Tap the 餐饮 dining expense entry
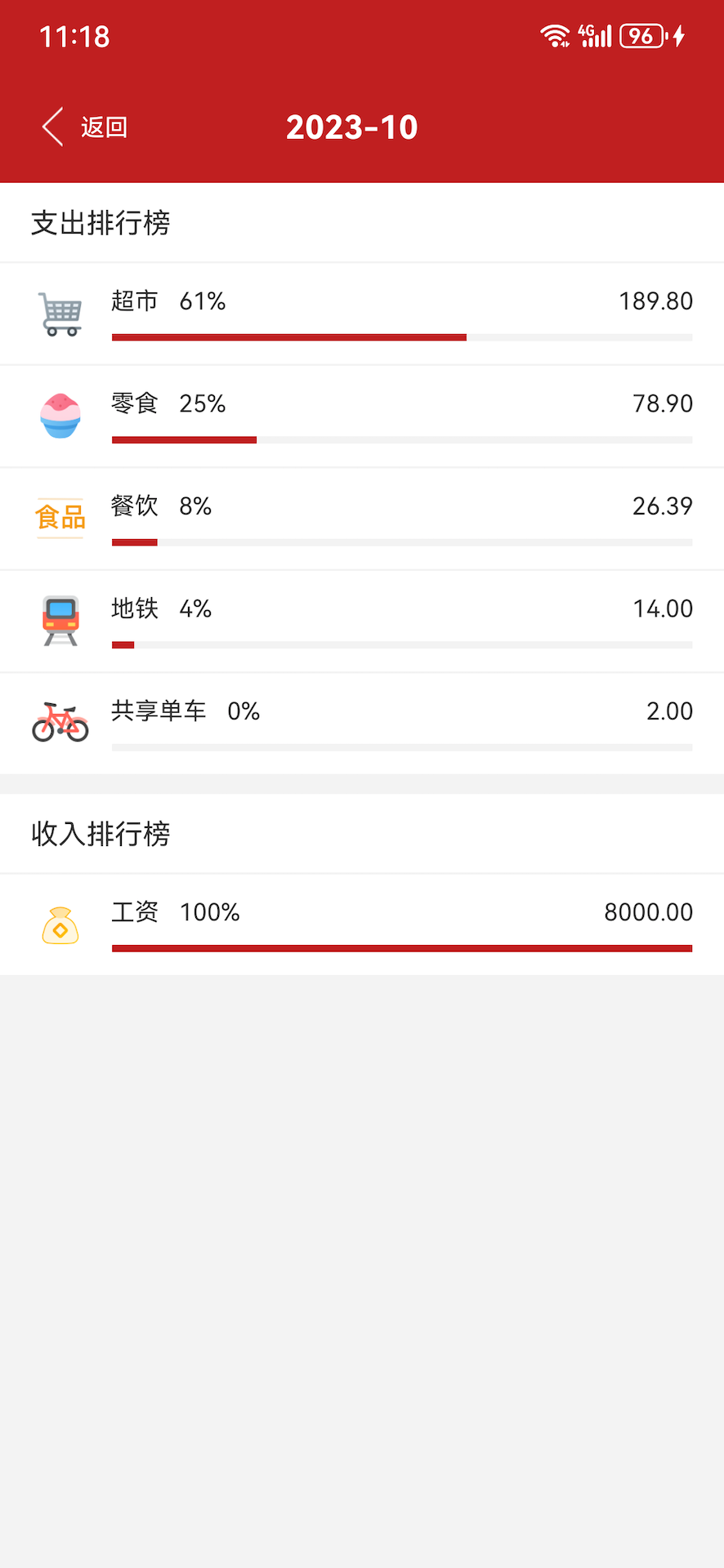The image size is (724, 1568). tap(362, 518)
